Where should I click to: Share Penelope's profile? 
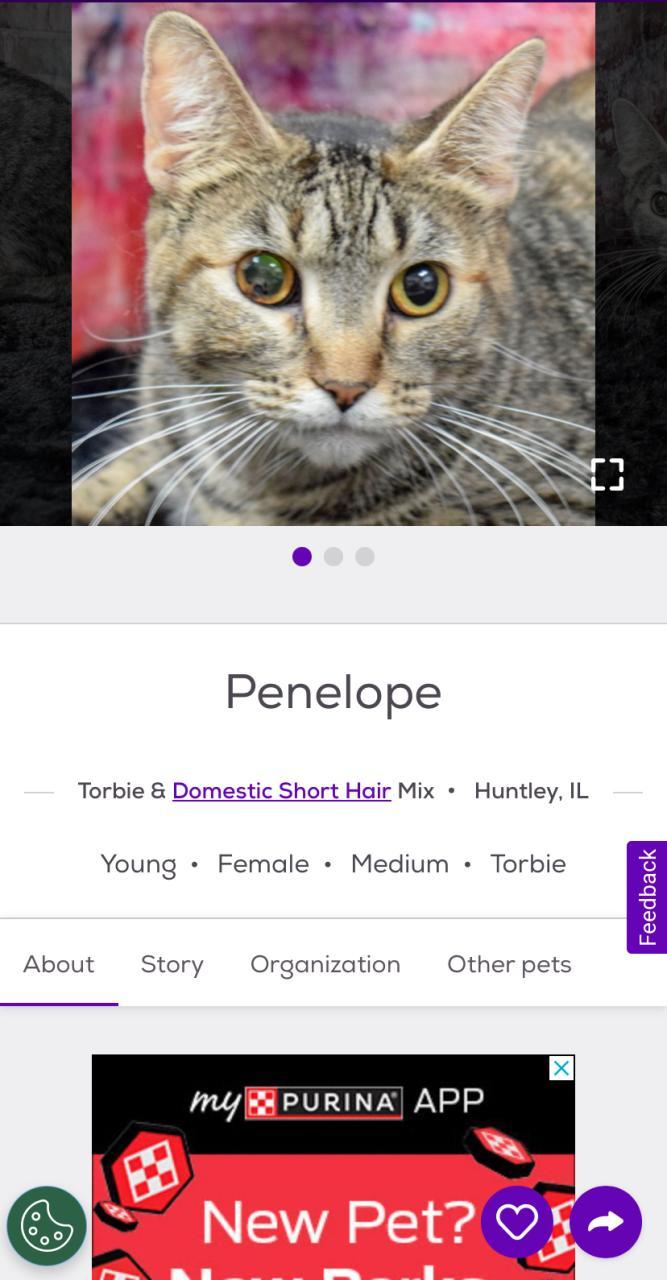coord(606,1222)
